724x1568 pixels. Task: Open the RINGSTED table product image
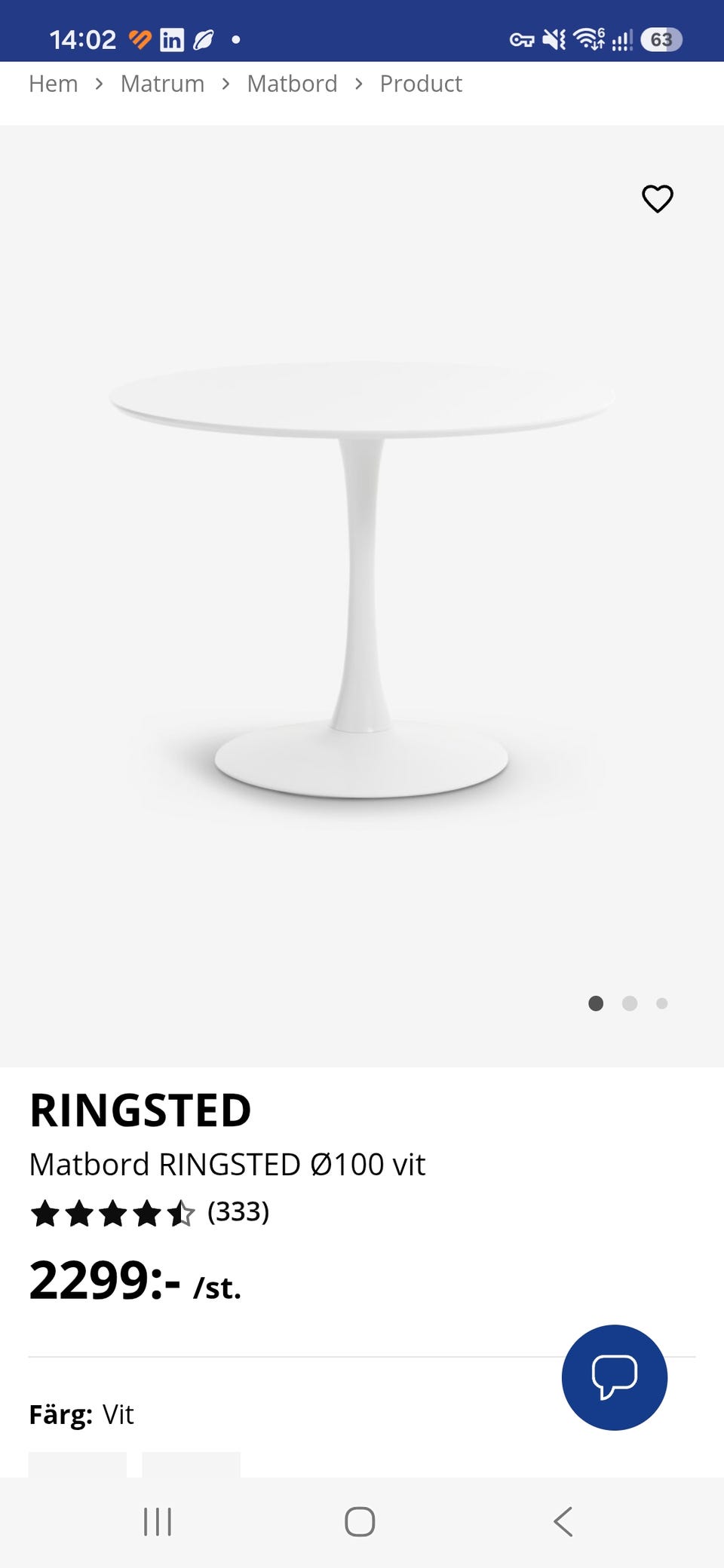(362, 579)
